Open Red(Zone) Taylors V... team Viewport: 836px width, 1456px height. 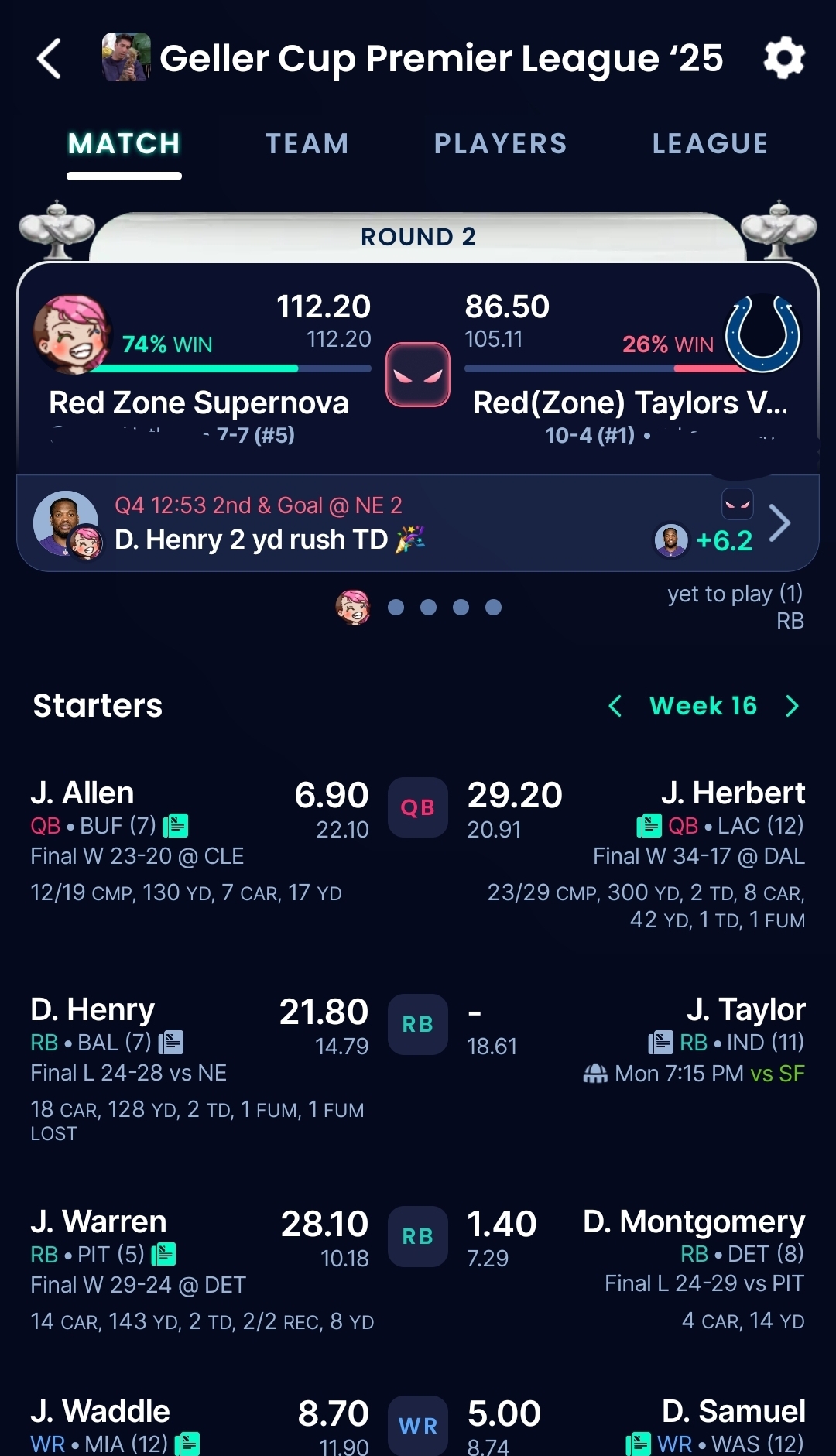[x=630, y=403]
